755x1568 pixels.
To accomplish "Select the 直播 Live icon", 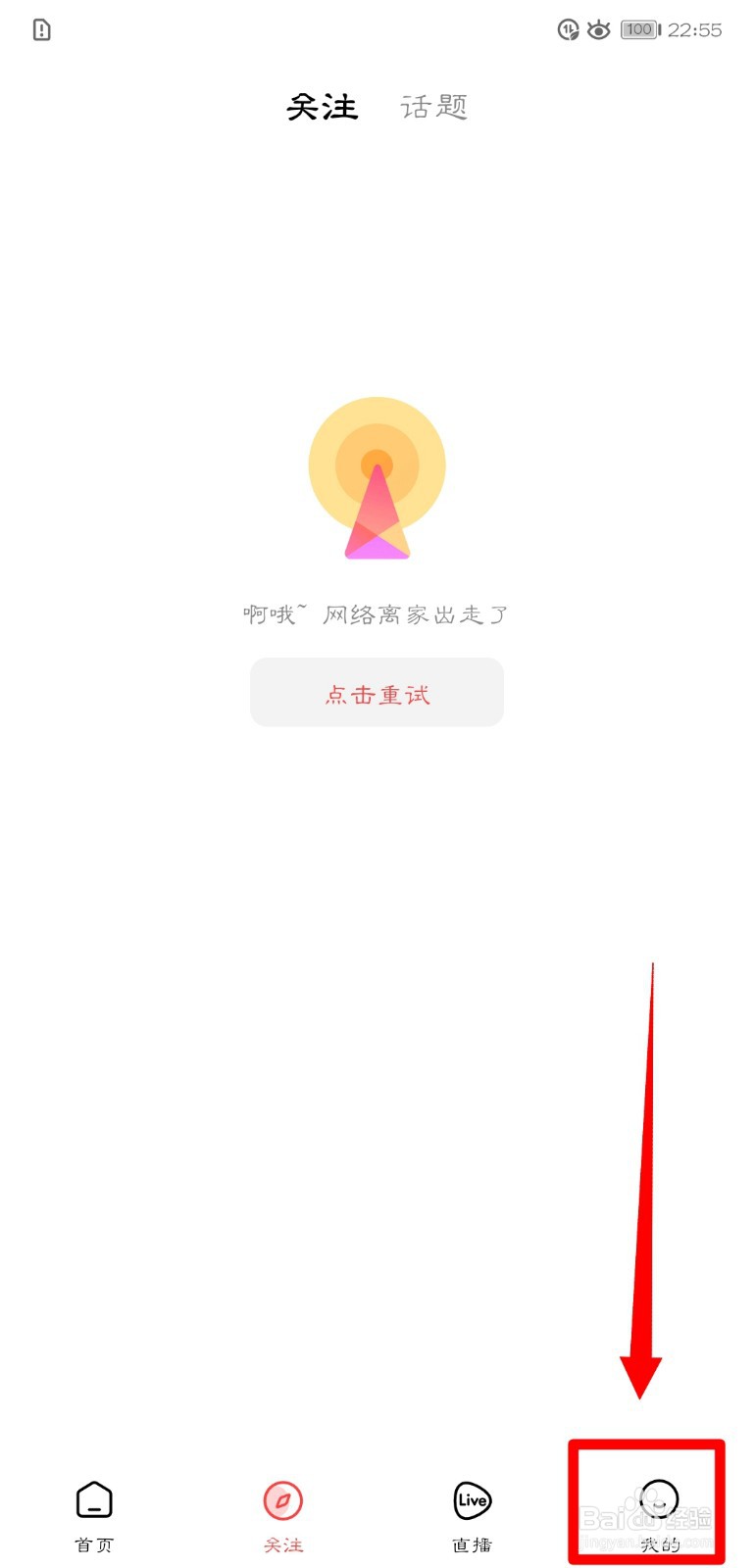I will [x=472, y=1499].
